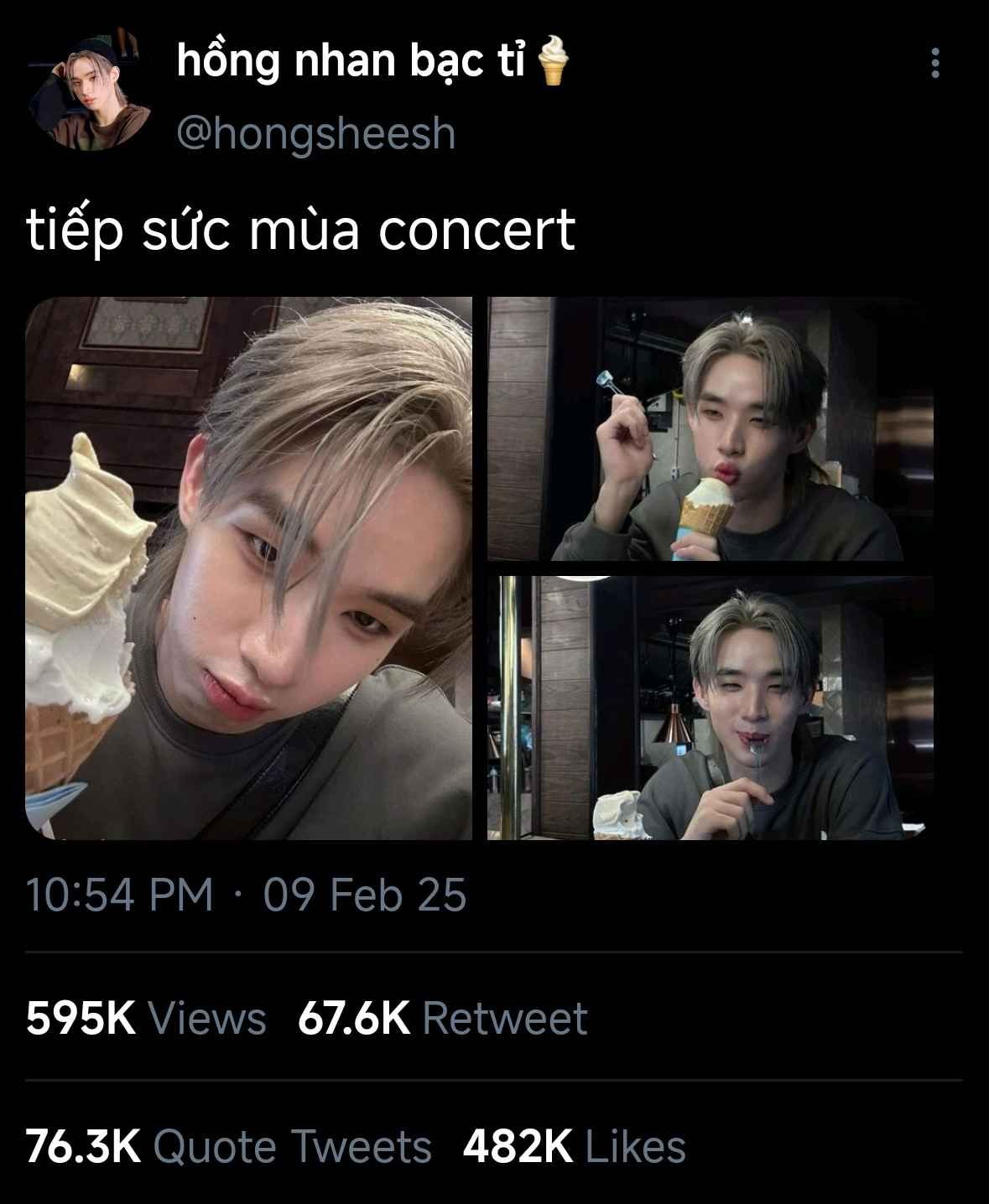Open the tweet overflow menu
This screenshot has width=989, height=1204.
coord(935,64)
